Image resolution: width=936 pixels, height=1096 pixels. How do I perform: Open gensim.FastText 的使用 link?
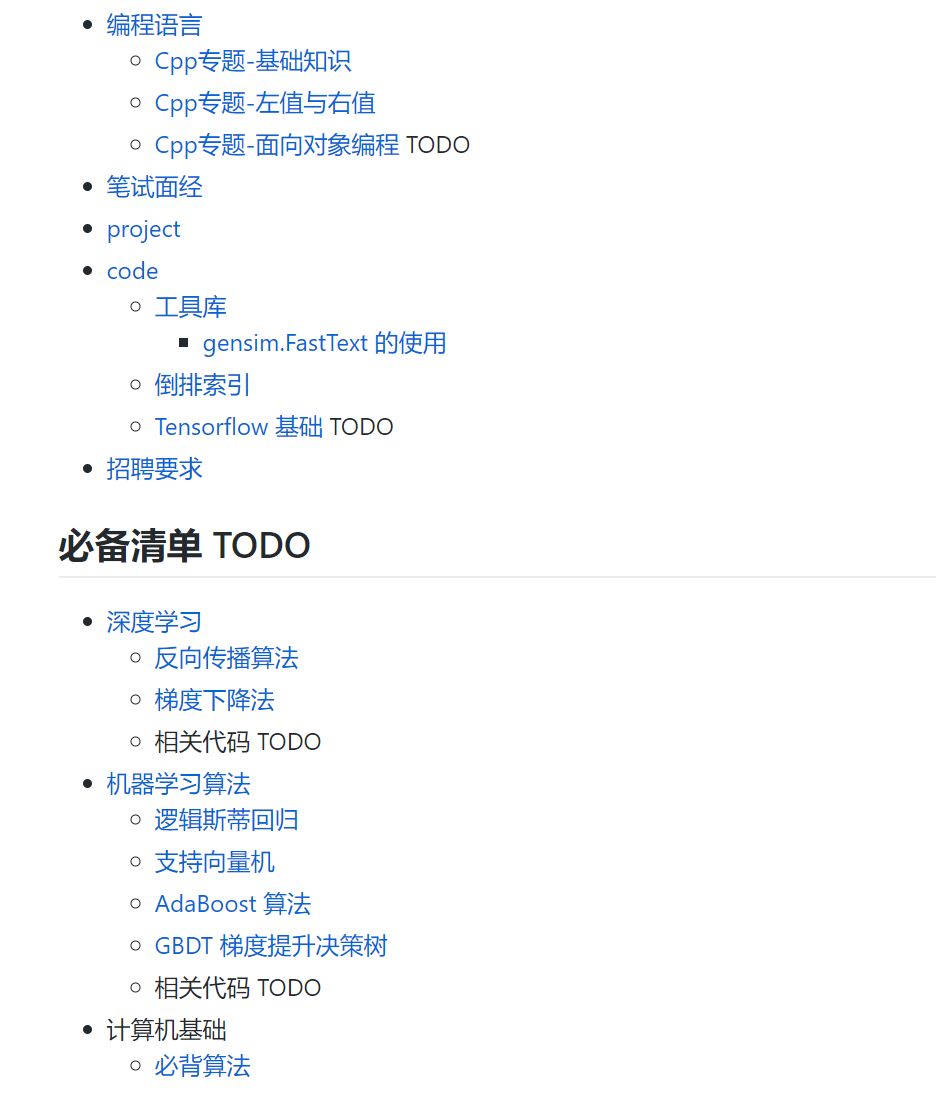coord(324,343)
